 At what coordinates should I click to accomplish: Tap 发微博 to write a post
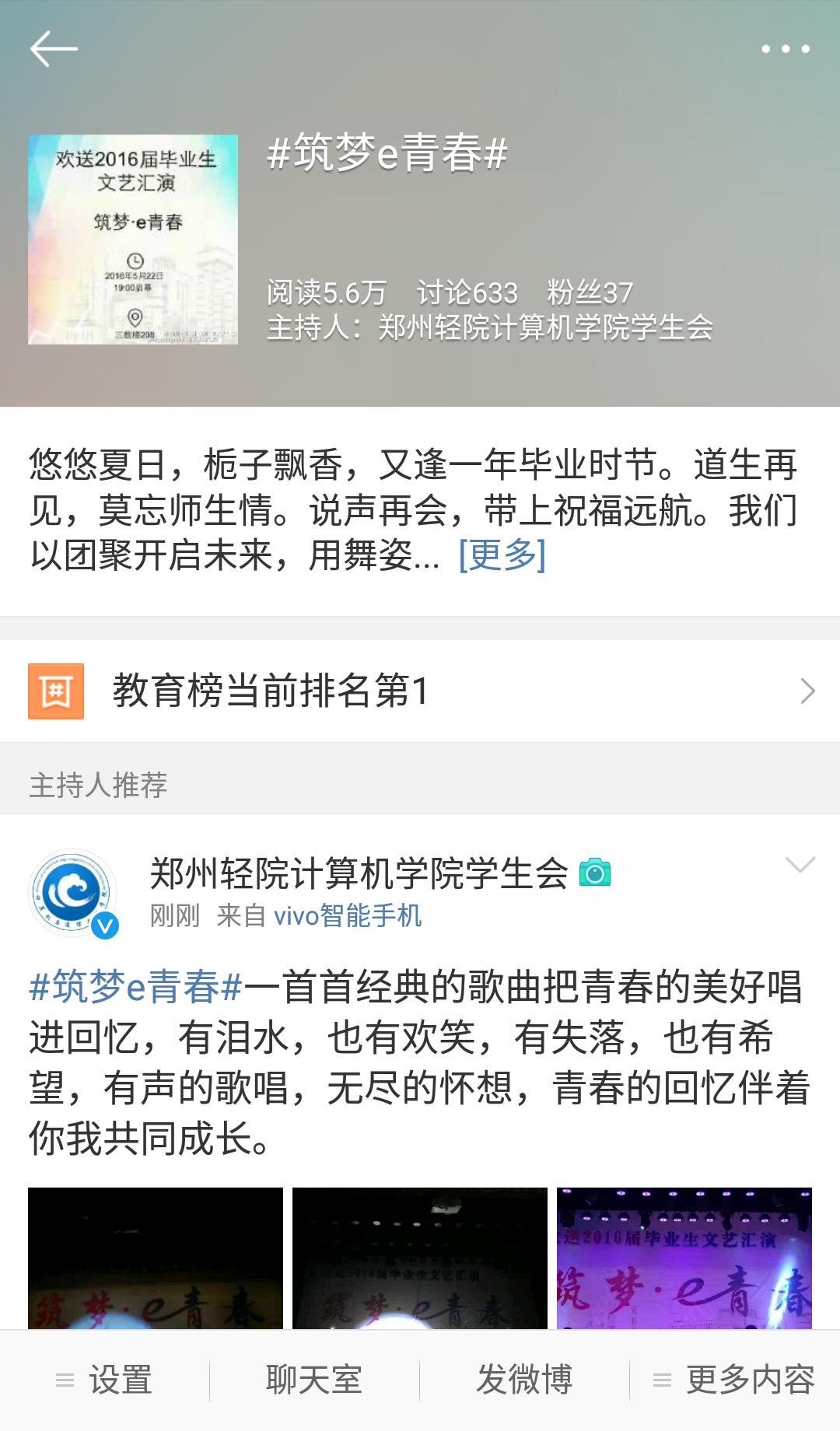click(x=524, y=1380)
